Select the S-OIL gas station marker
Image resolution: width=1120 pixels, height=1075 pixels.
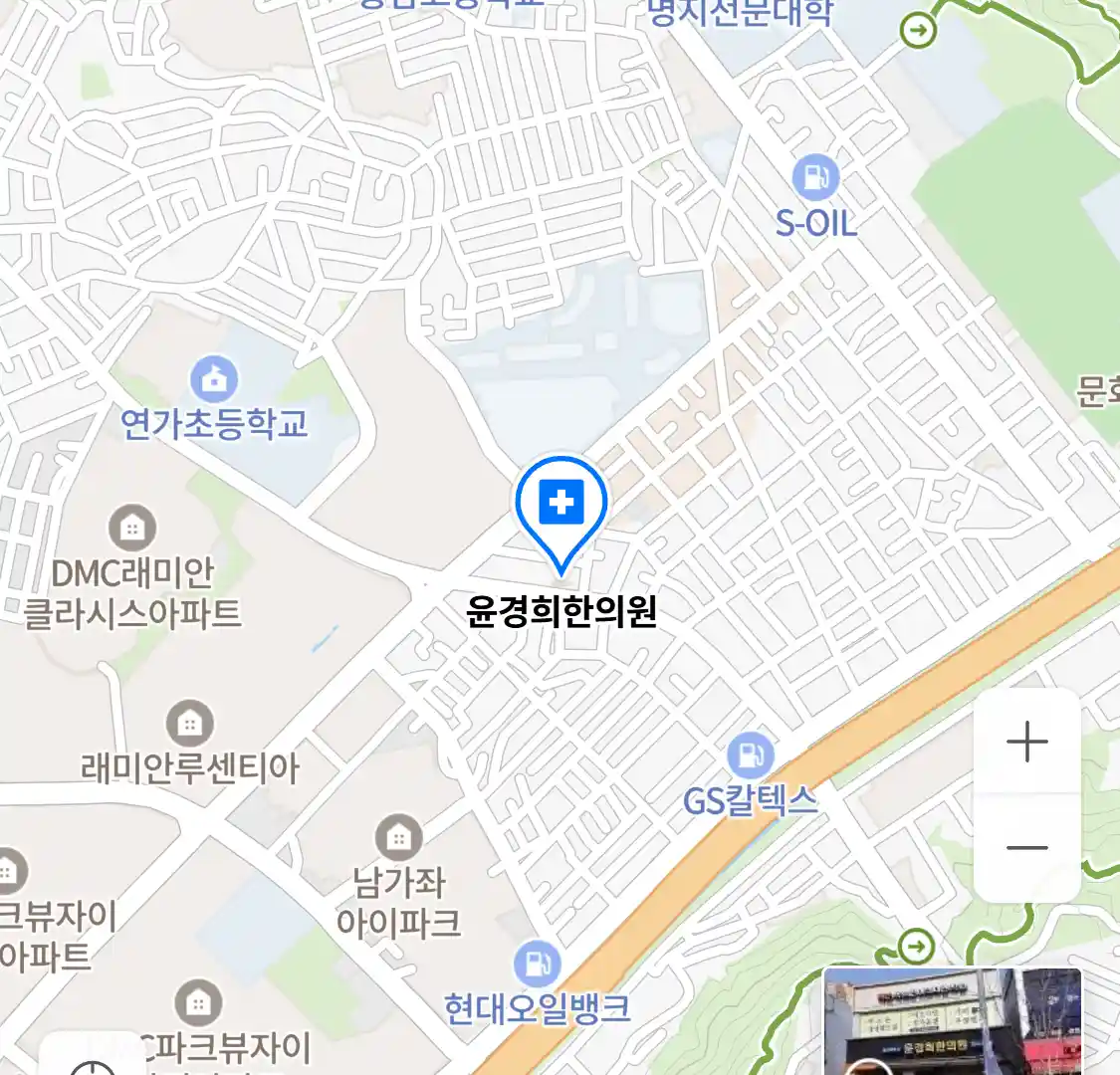click(x=815, y=179)
